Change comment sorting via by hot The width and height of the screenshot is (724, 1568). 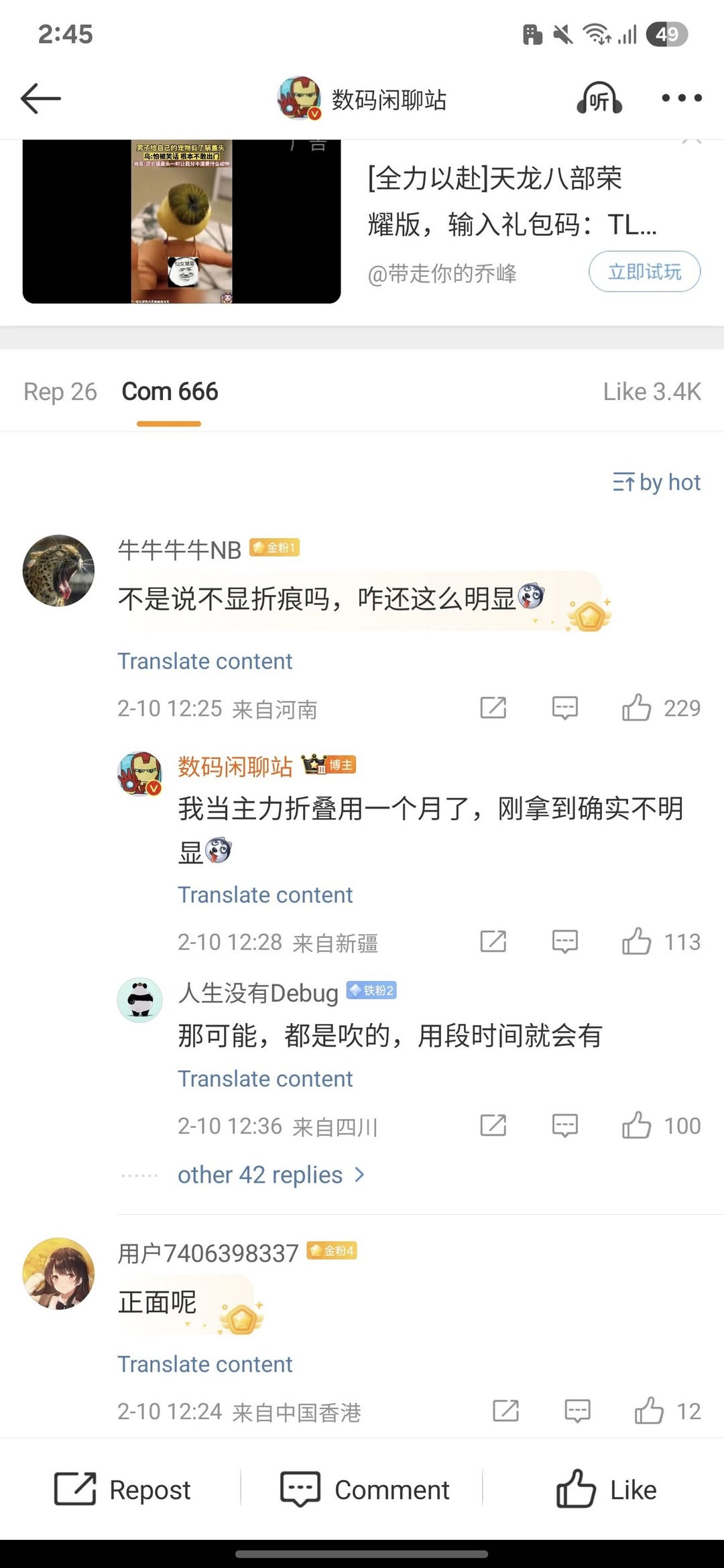click(x=657, y=482)
